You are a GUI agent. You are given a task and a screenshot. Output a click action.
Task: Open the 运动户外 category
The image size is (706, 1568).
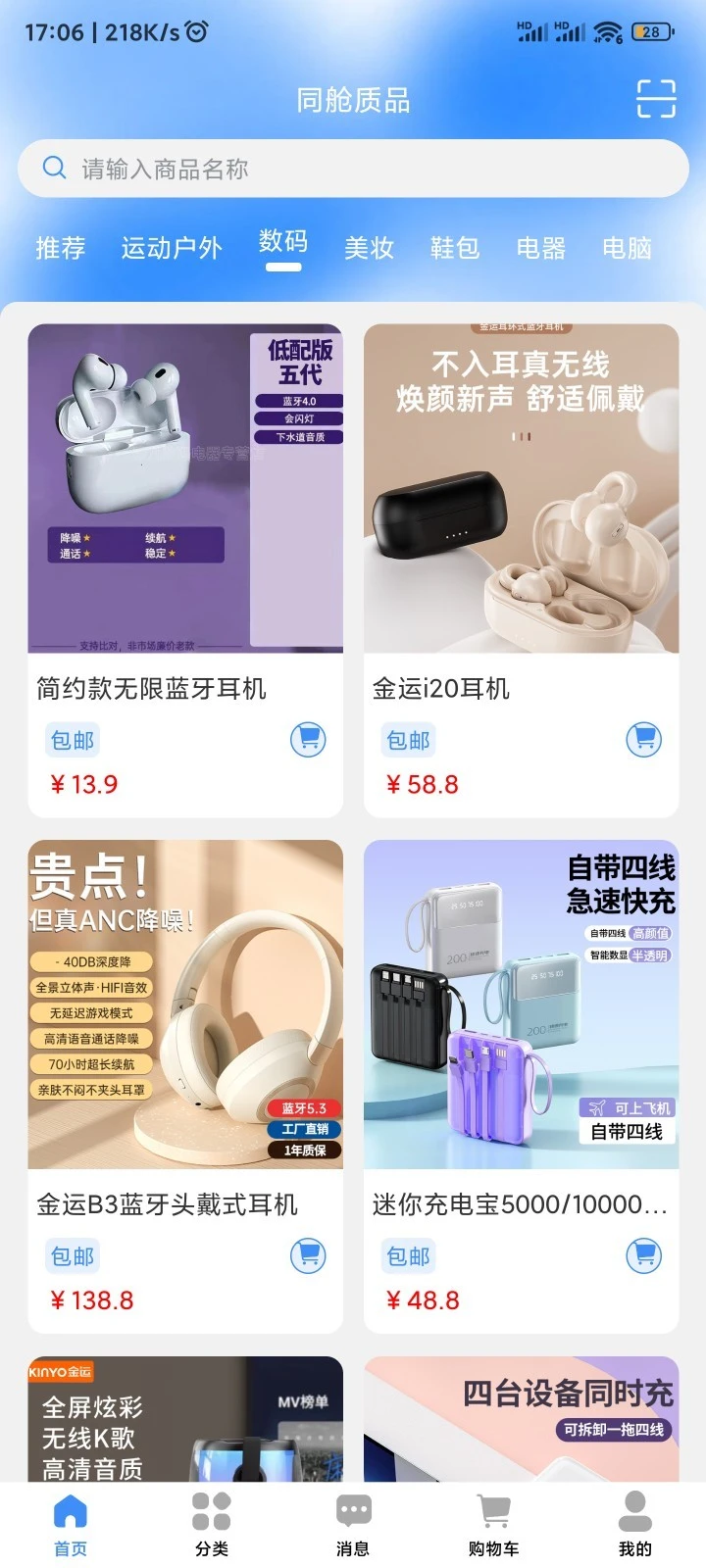click(171, 247)
